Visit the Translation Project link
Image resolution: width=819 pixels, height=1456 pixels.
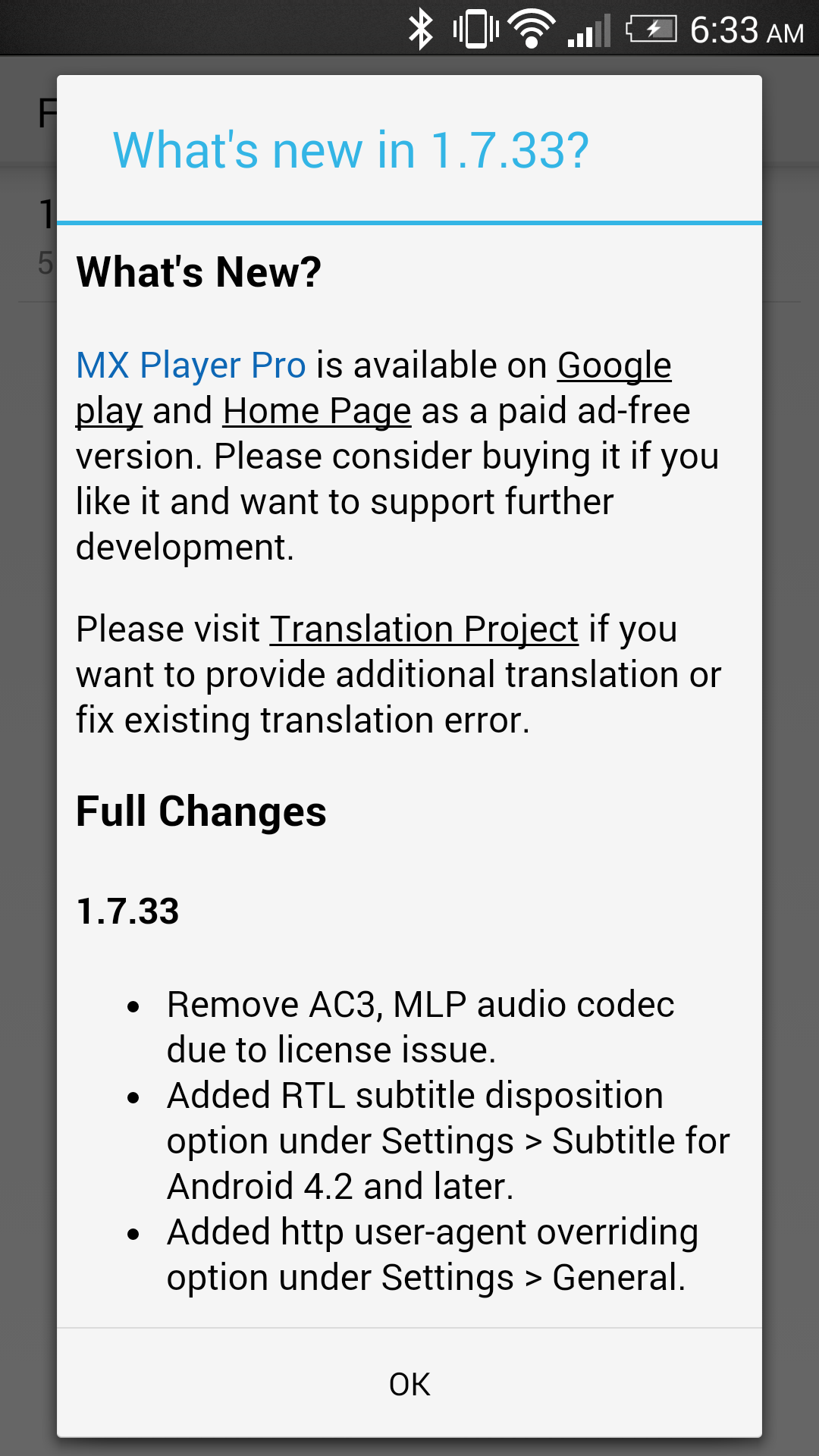click(x=424, y=629)
